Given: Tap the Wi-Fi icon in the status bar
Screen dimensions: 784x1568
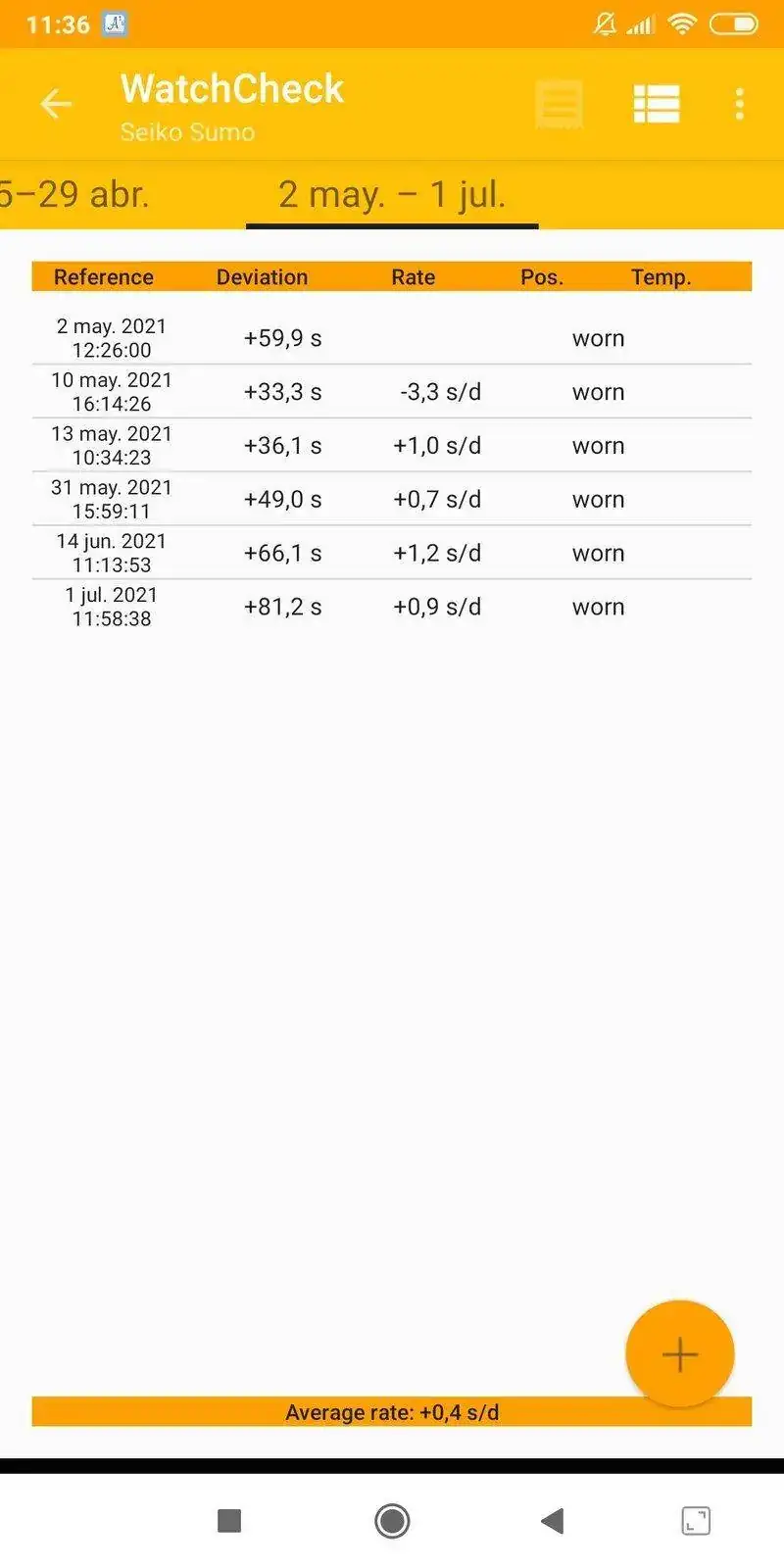Looking at the screenshot, I should 683,24.
